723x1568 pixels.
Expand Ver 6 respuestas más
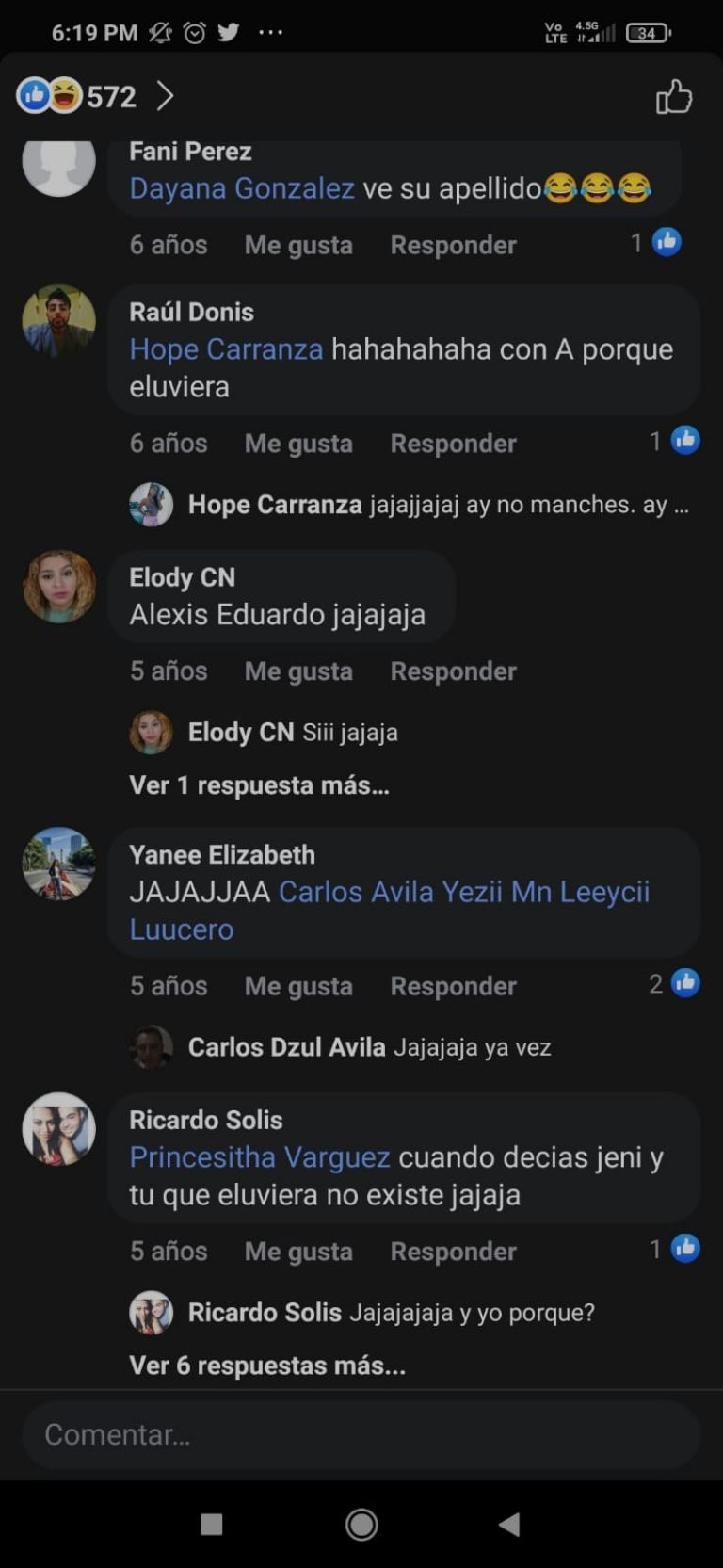coord(267,1366)
